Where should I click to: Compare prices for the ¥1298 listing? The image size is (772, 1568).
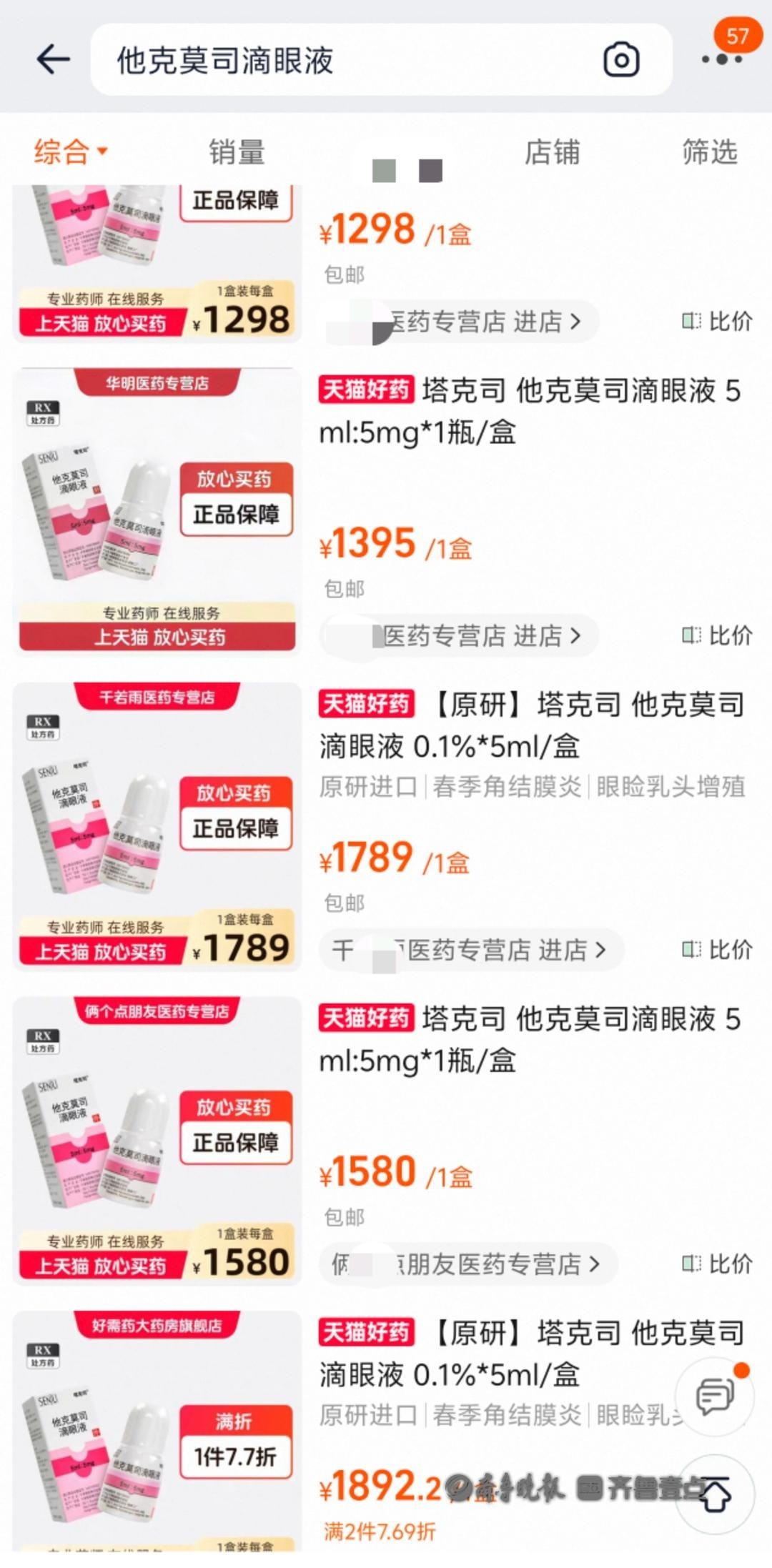[x=717, y=322]
